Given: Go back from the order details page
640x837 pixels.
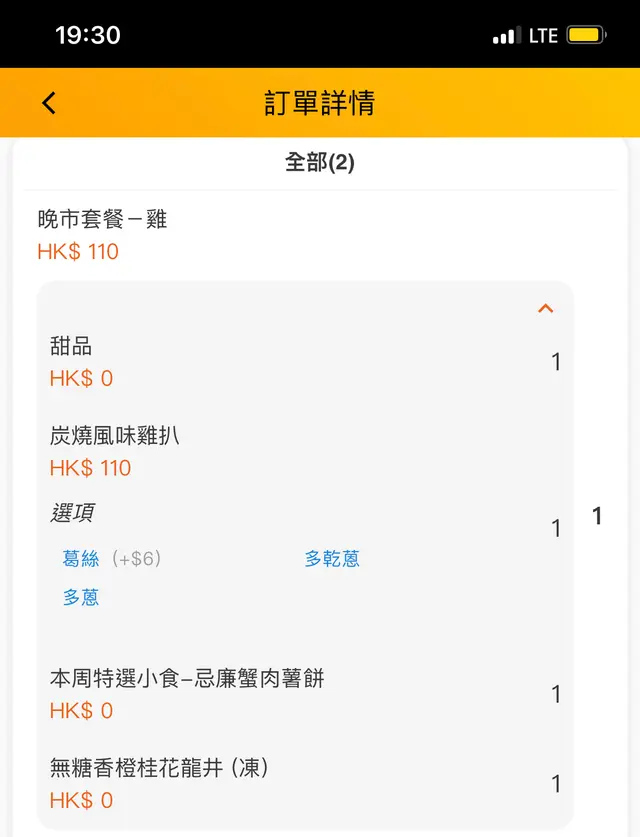Looking at the screenshot, I should coord(49,103).
